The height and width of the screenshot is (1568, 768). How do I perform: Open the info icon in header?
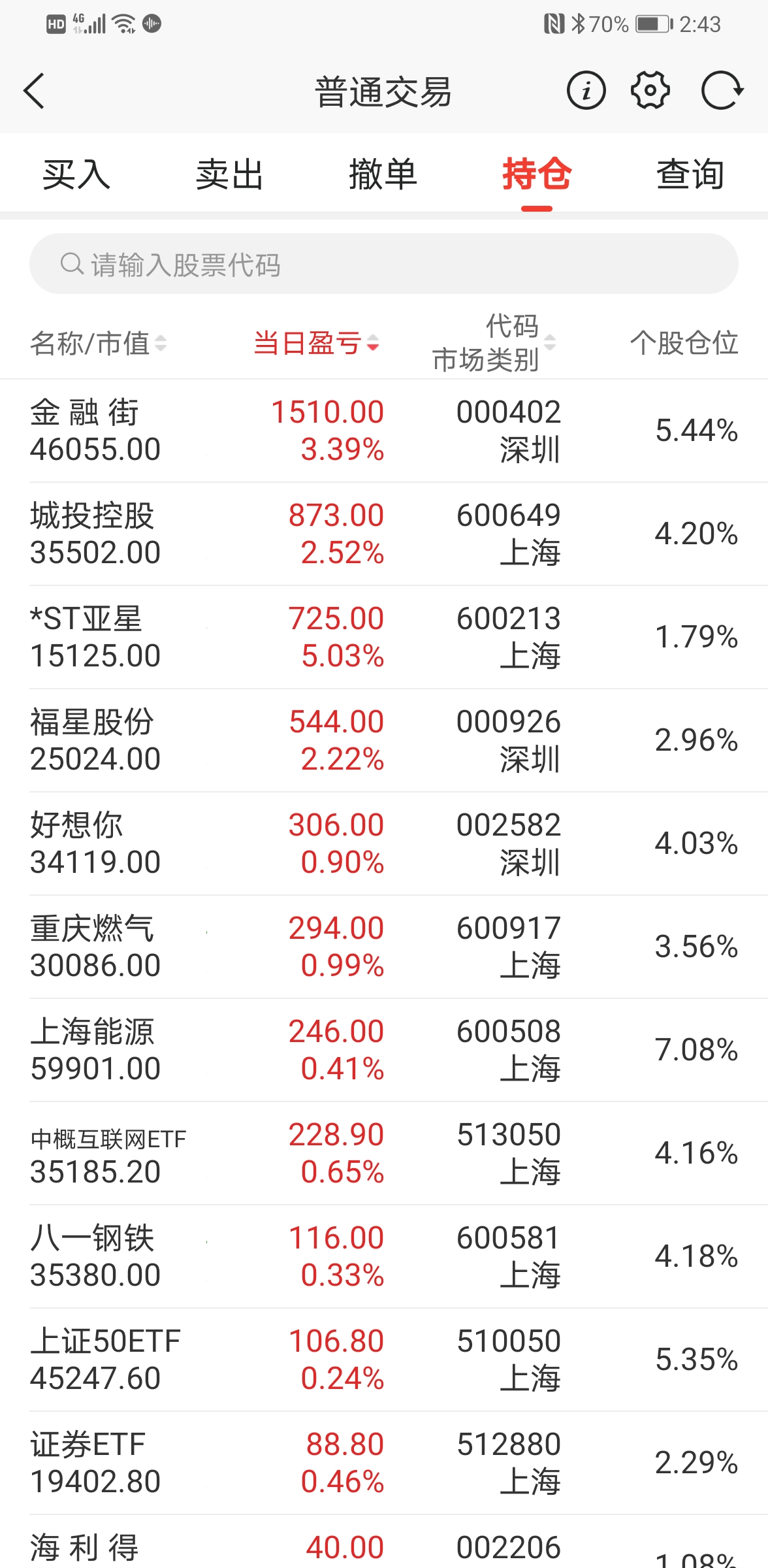586,91
